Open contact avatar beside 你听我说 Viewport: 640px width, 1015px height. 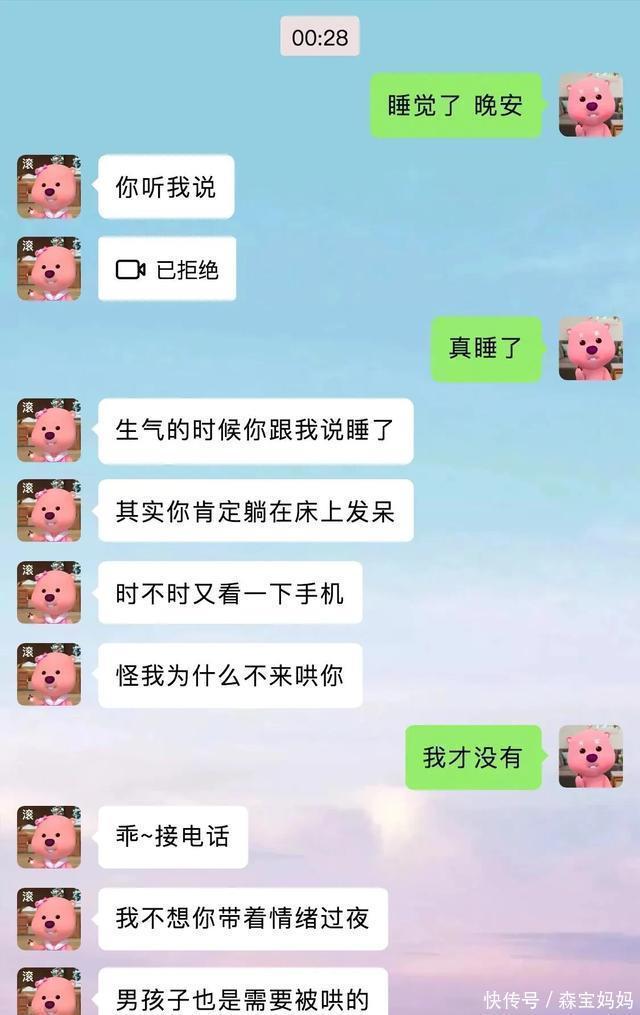click(49, 186)
